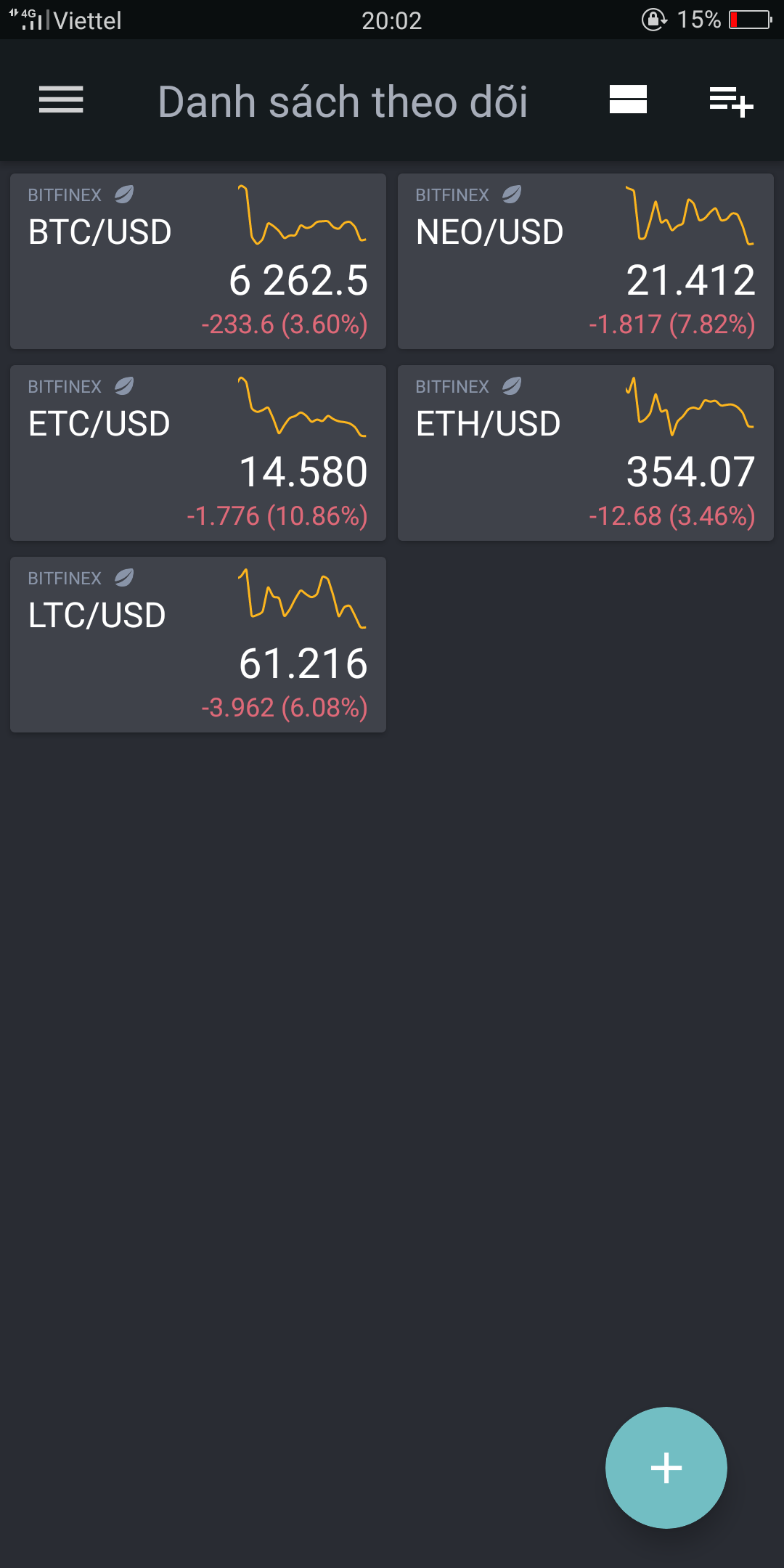Tap the add-to-list icon in the top bar
784x1568 pixels.
pyautogui.click(x=730, y=101)
